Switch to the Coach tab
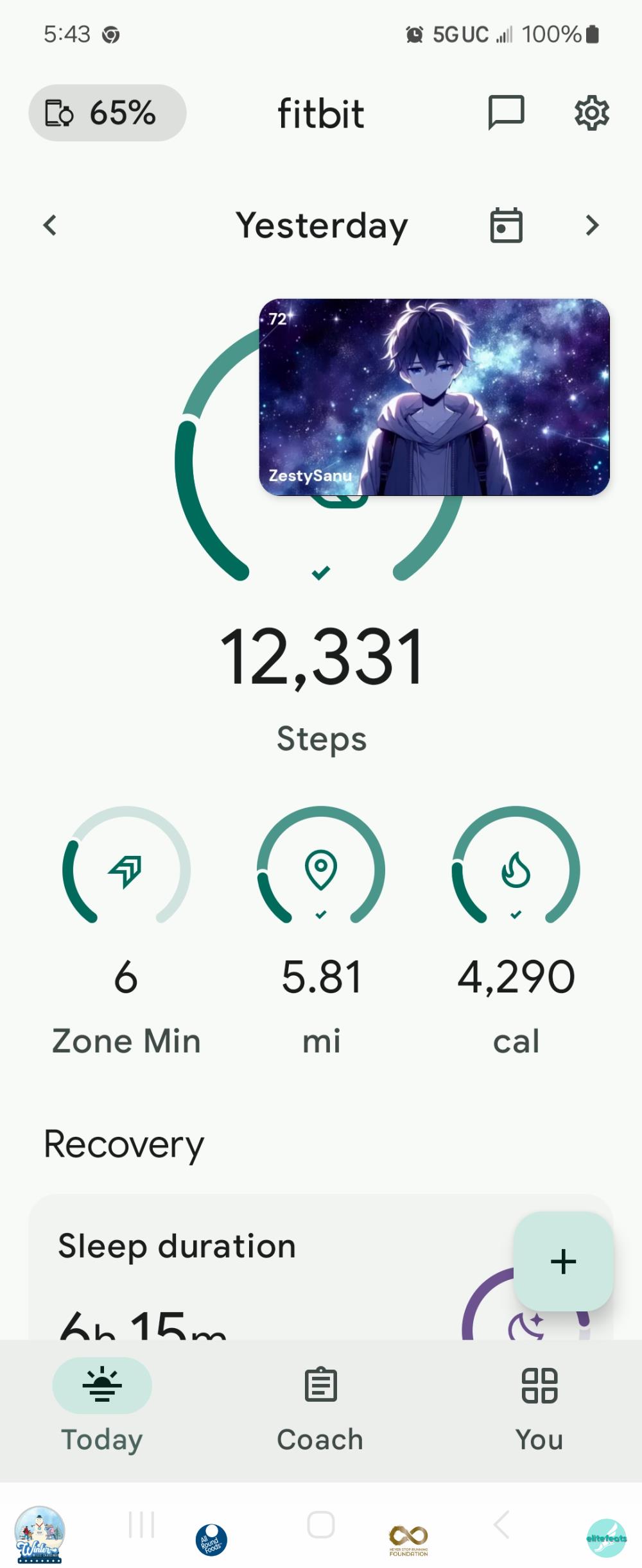Screen dimensions: 642x1568 (x=320, y=1405)
